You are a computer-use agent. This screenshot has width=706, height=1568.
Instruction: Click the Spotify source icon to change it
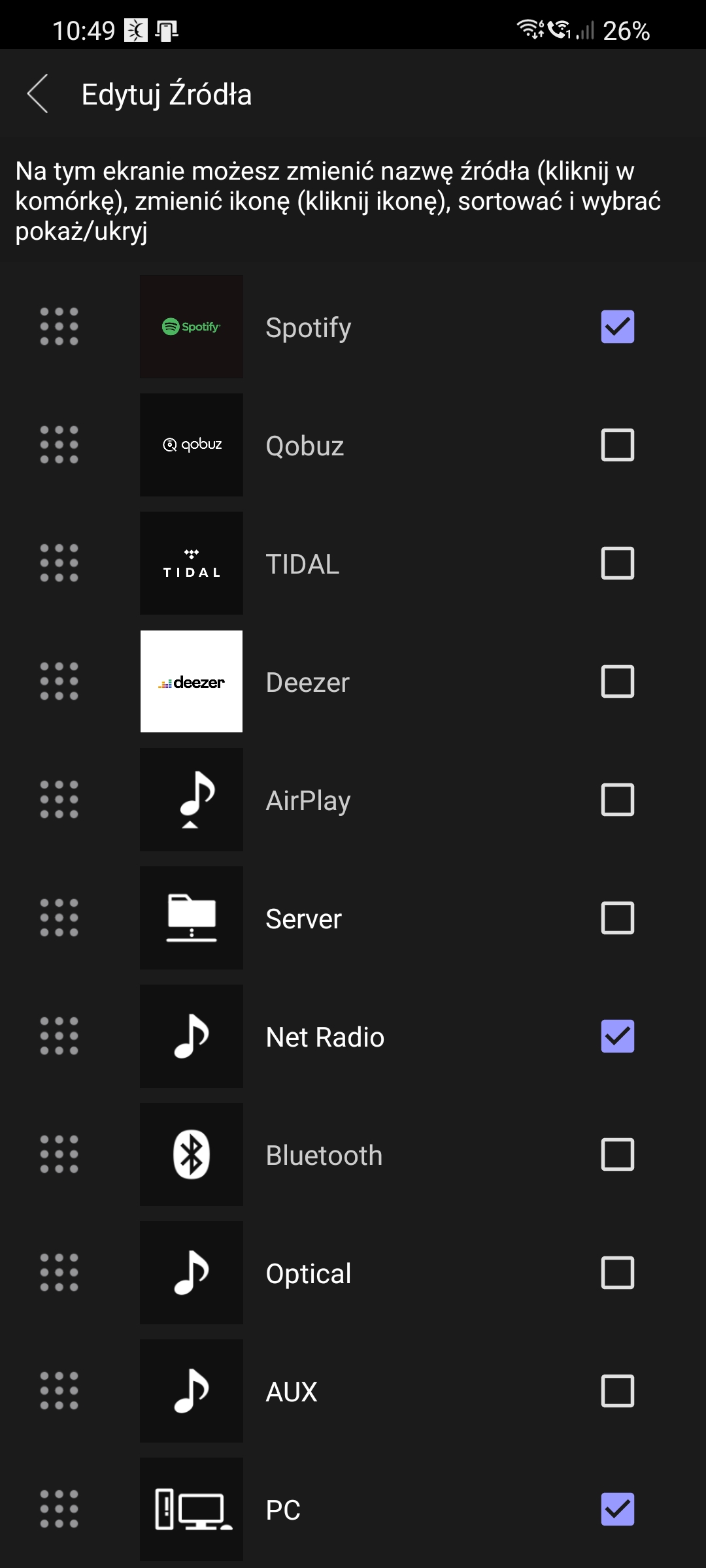click(191, 327)
